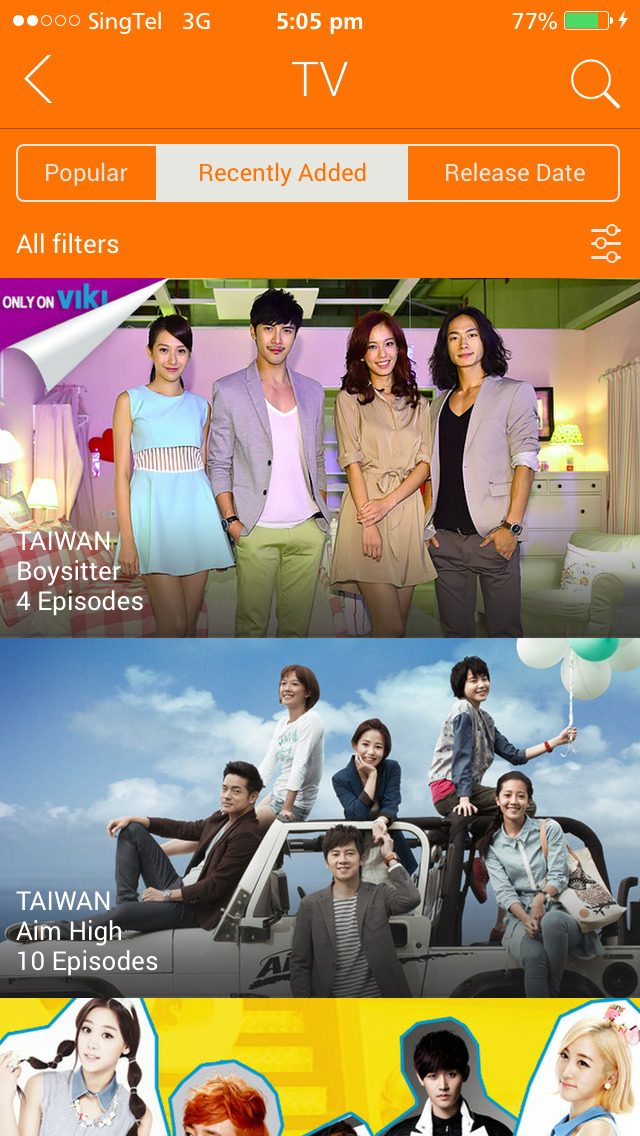
Task: Open the yellow show card at bottom
Action: [x=320, y=1068]
